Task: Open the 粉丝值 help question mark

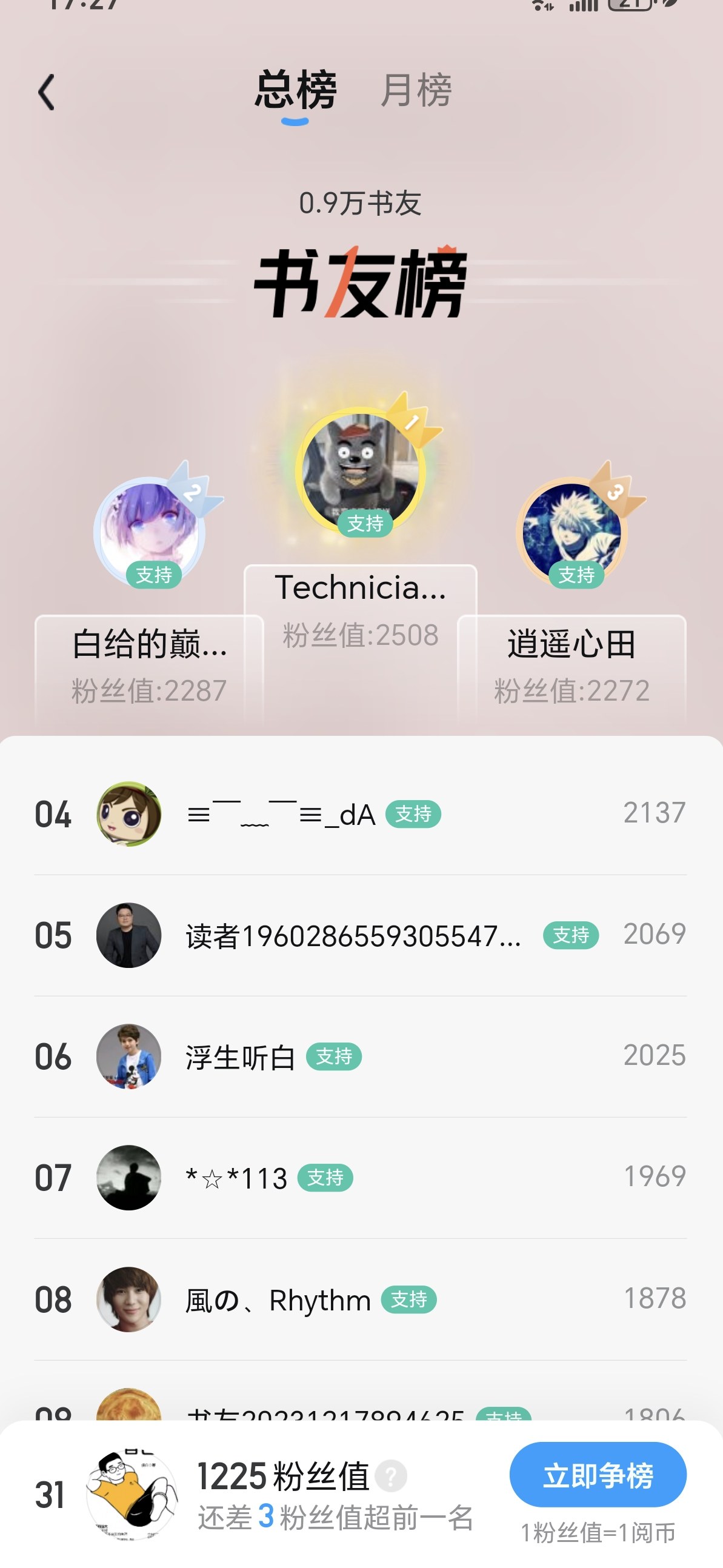Action: point(391,1476)
